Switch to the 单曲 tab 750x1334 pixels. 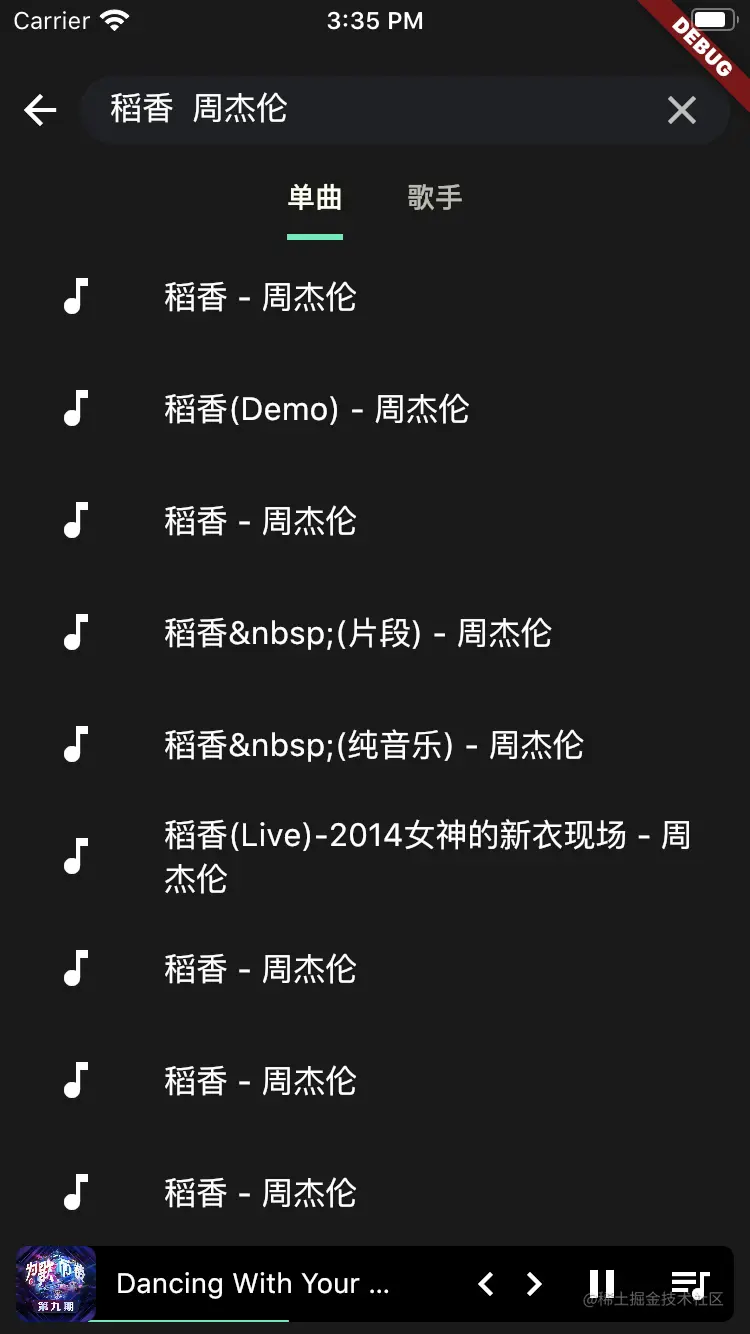point(315,198)
